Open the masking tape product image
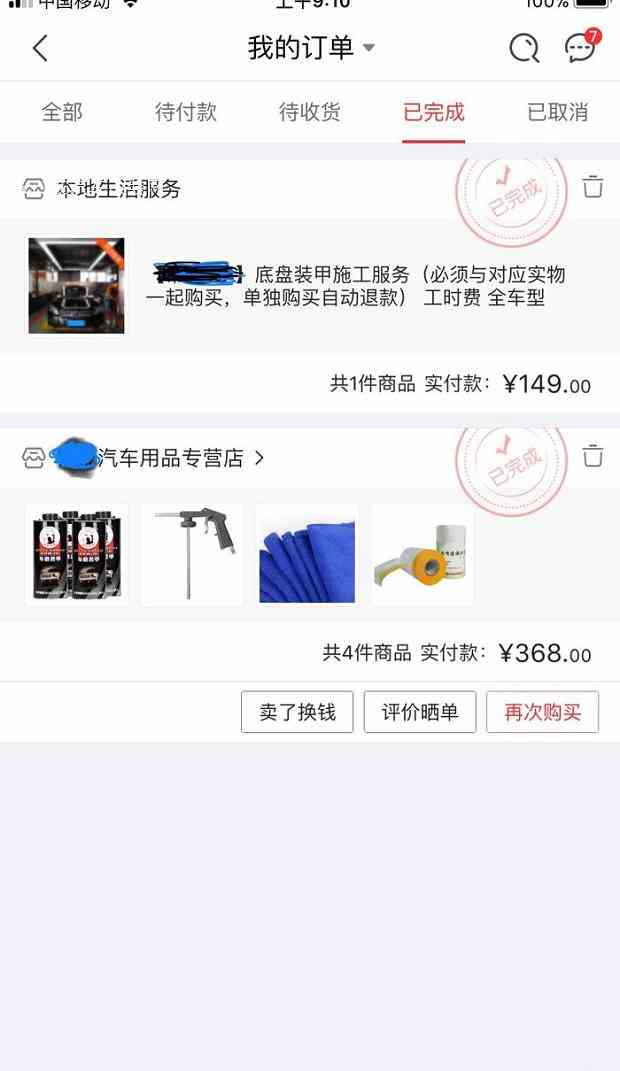The height and width of the screenshot is (1071, 620). point(422,555)
